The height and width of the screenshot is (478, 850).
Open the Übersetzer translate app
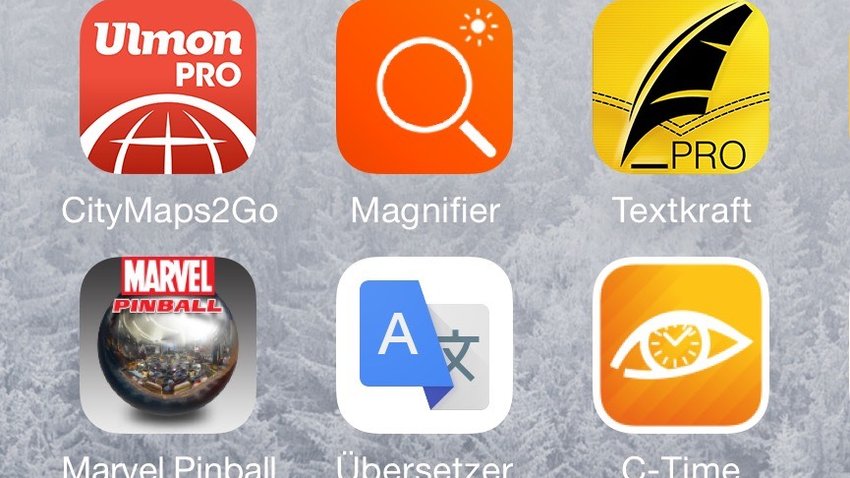(x=424, y=345)
